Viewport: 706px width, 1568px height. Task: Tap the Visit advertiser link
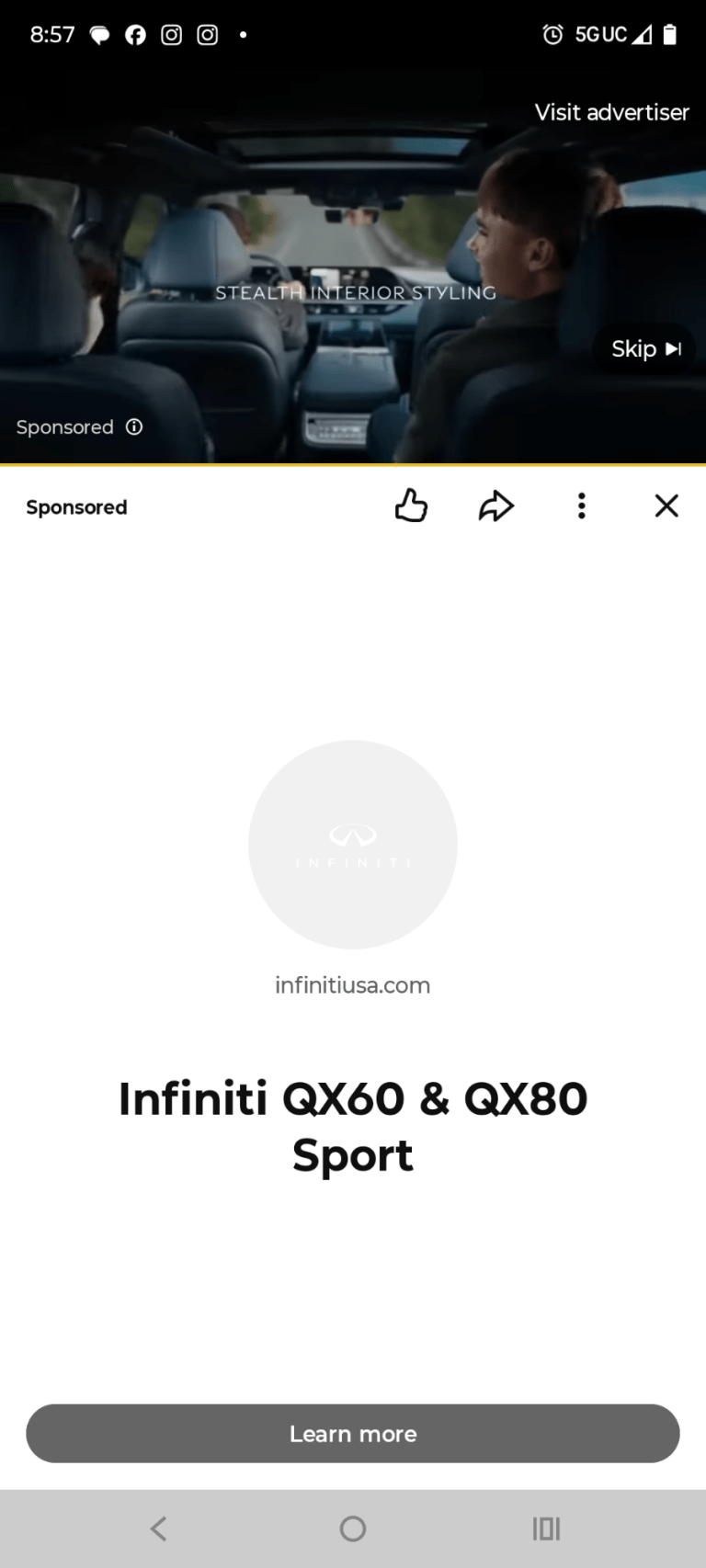pyautogui.click(x=611, y=112)
